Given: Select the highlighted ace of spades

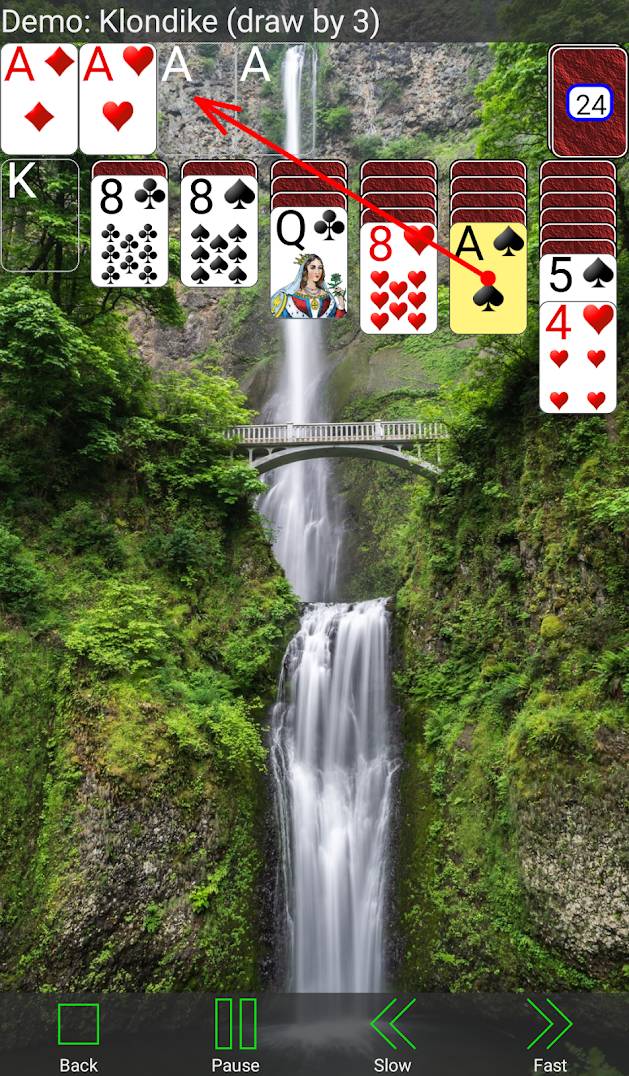Looking at the screenshot, I should 488,278.
